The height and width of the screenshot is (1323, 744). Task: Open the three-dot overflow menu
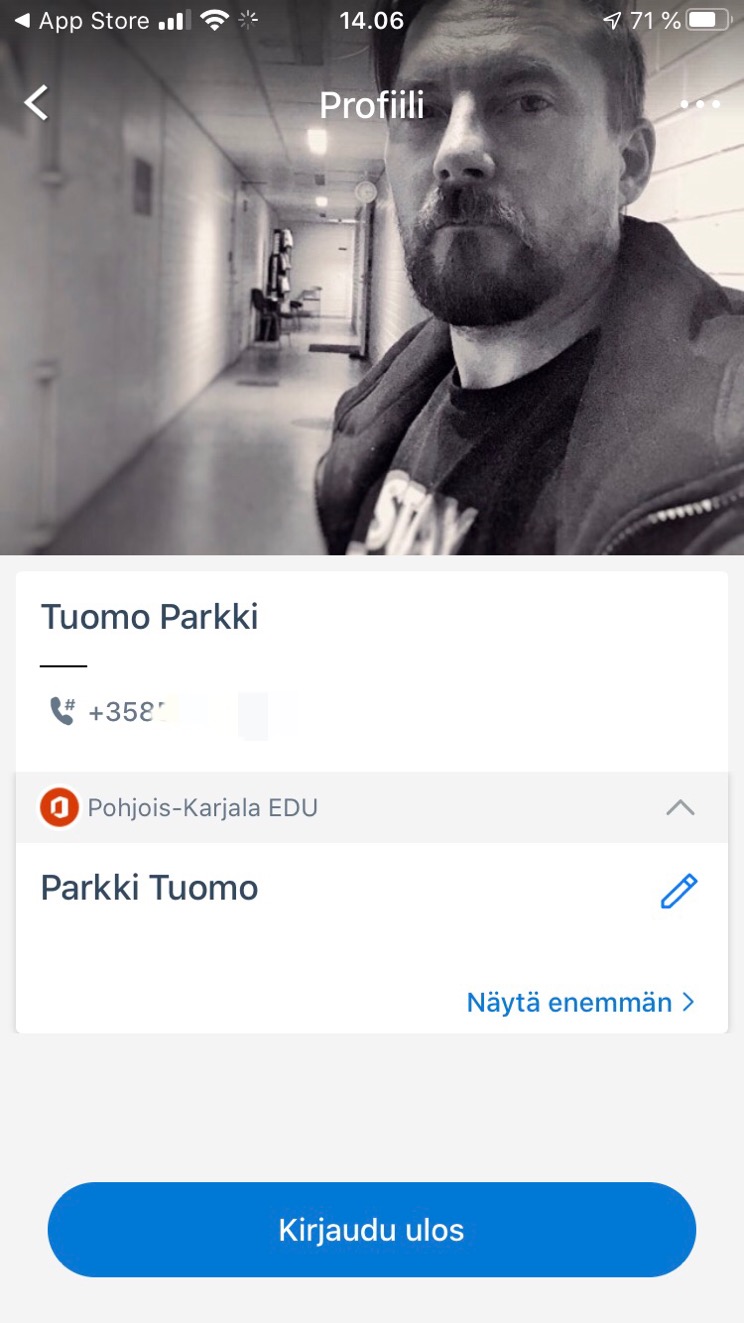(x=699, y=104)
